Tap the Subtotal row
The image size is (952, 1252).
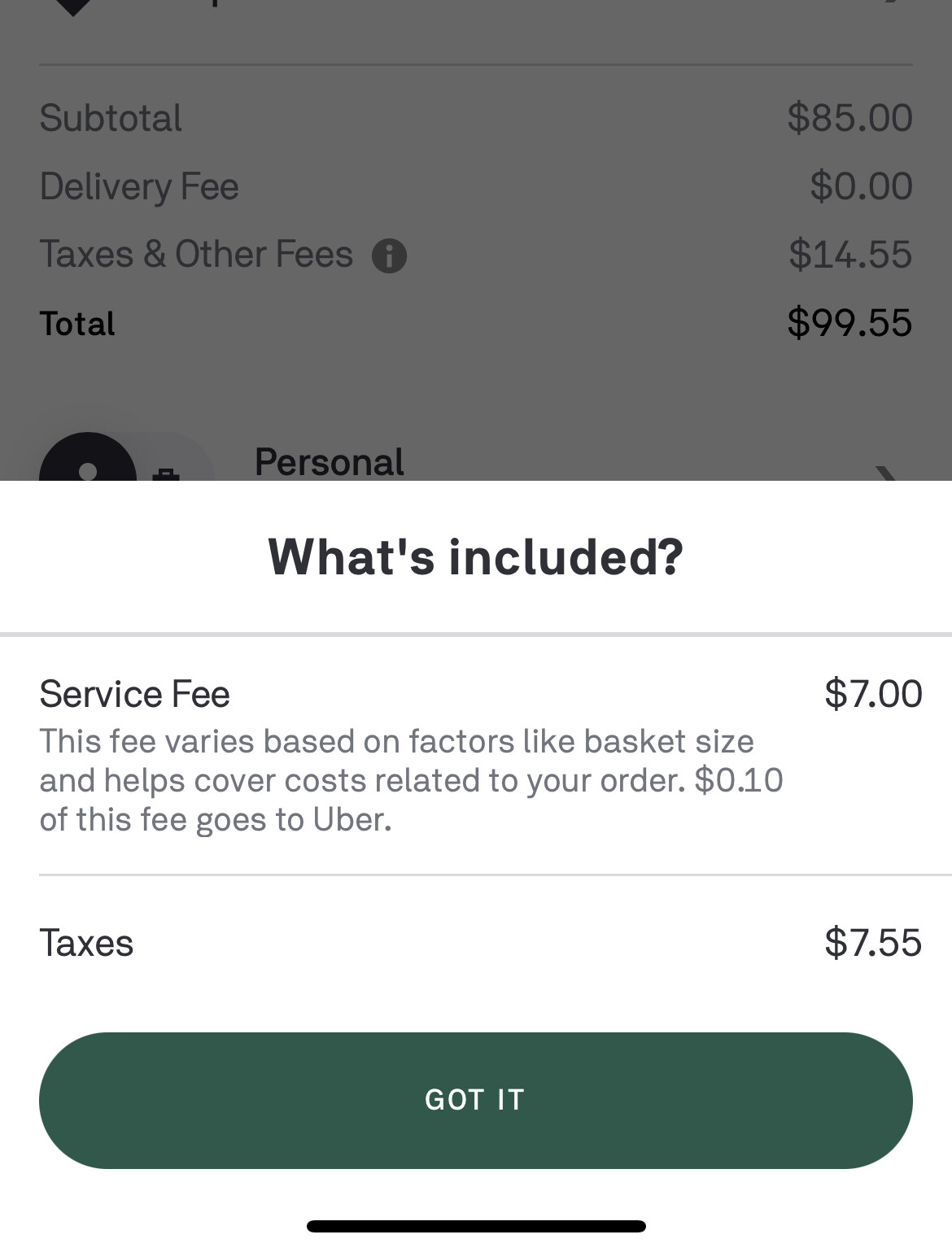tap(476, 118)
